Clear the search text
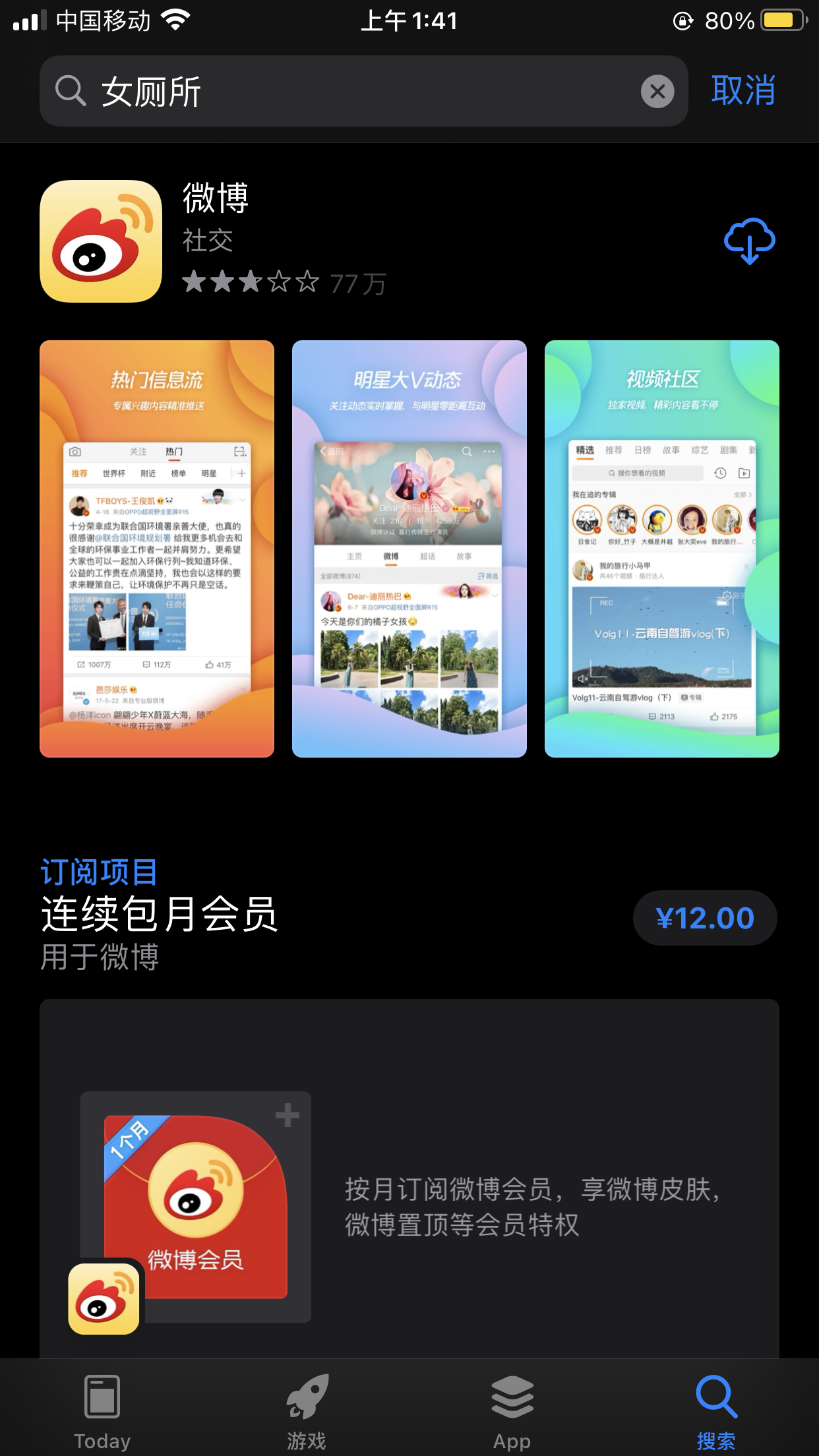Viewport: 819px width, 1456px height. coord(657,92)
